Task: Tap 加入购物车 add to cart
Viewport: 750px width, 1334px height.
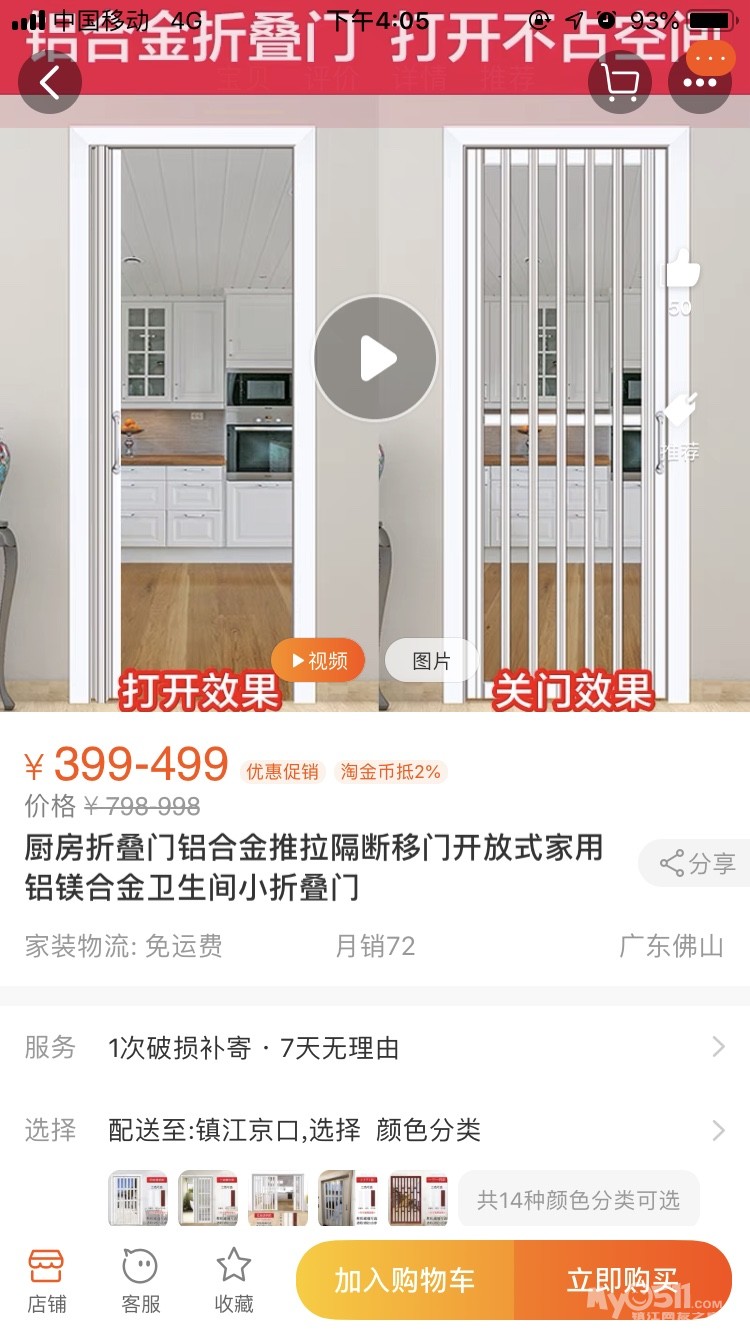Action: (x=405, y=1280)
